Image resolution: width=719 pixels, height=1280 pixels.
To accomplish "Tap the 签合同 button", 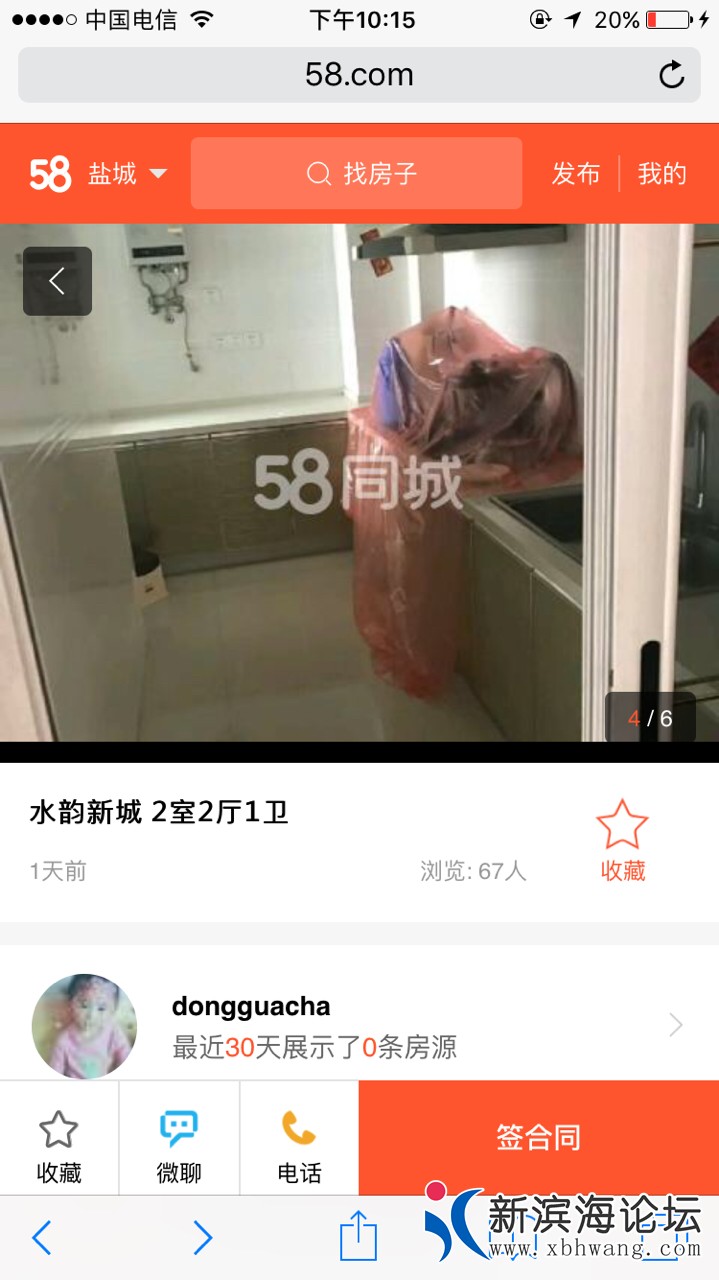I will 538,1137.
